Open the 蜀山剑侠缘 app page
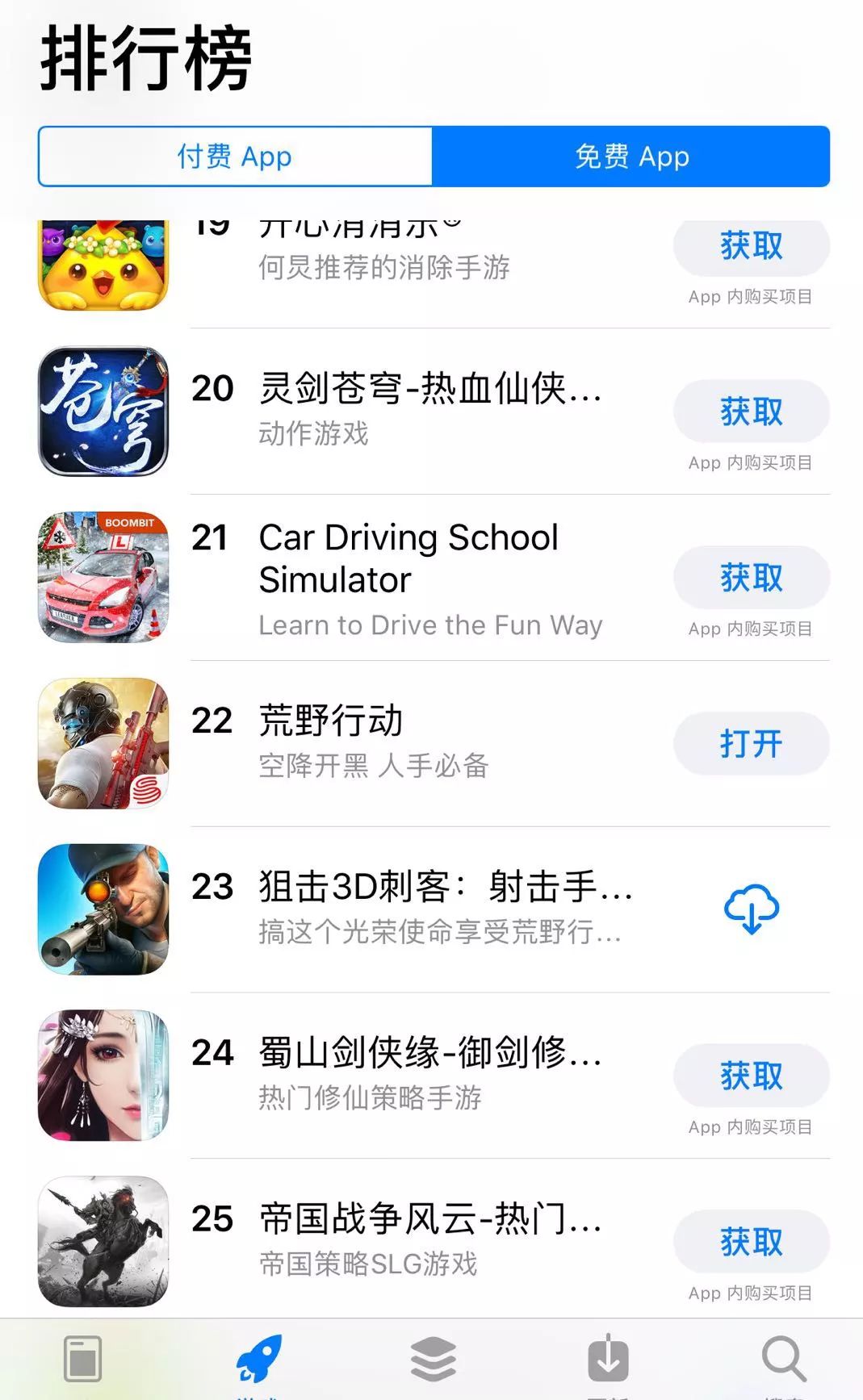The height and width of the screenshot is (1400, 863). (x=429, y=1053)
